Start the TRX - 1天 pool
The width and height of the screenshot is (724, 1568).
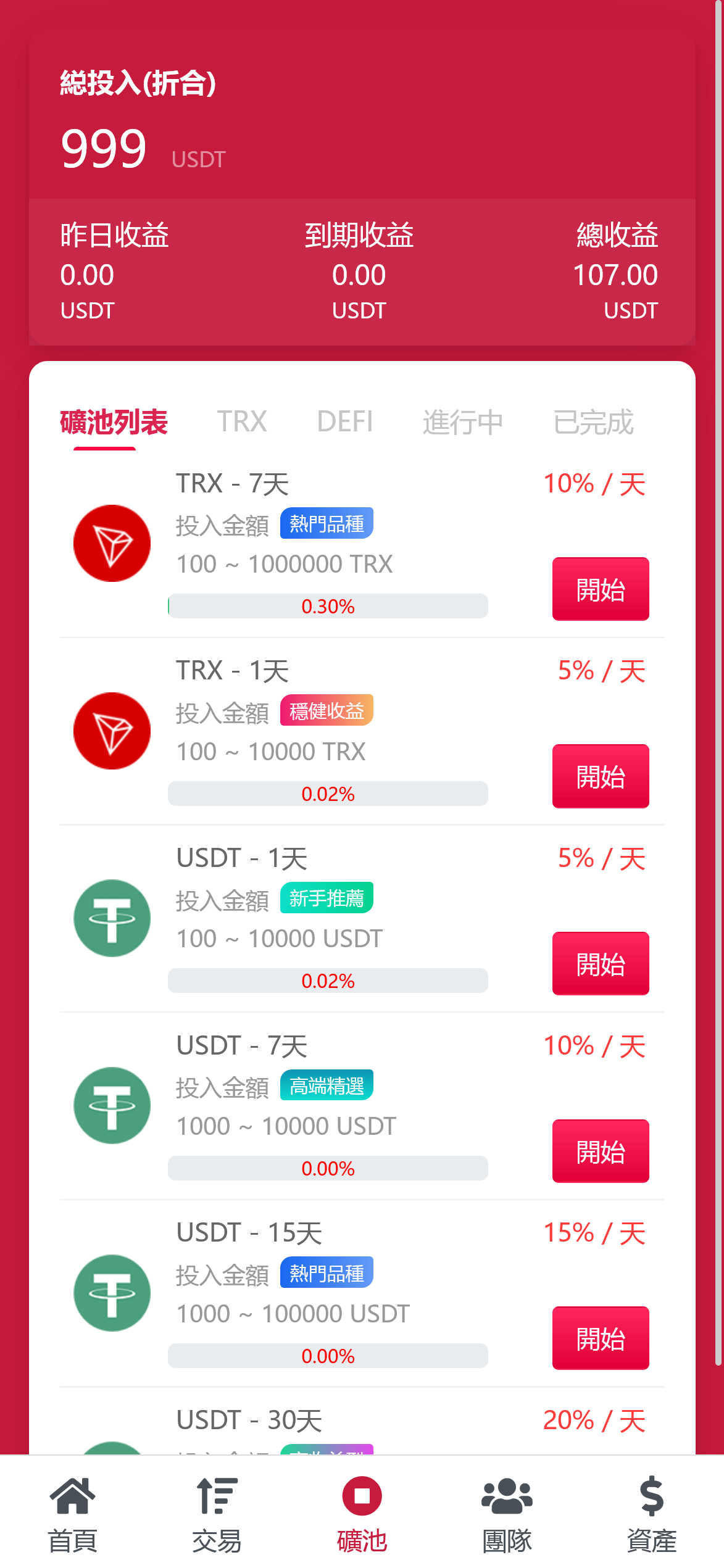point(600,776)
